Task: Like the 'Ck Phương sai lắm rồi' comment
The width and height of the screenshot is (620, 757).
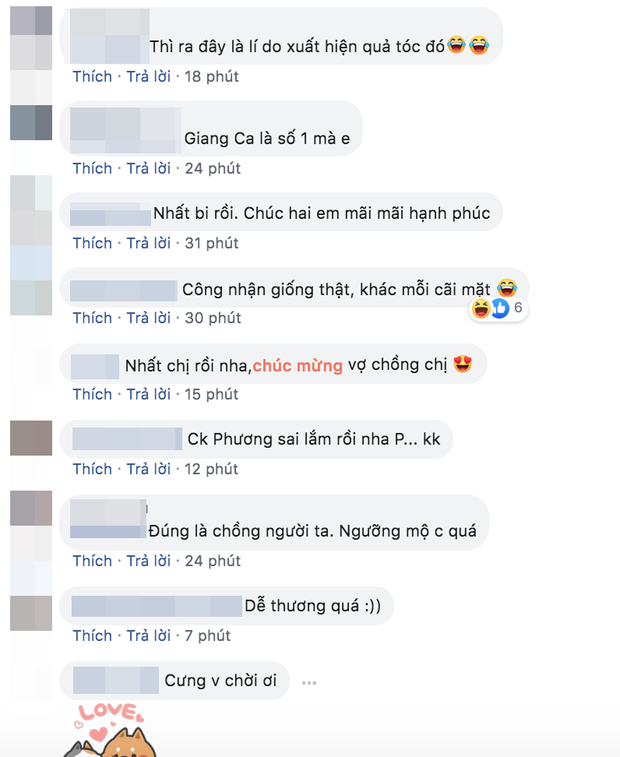Action: click(92, 469)
